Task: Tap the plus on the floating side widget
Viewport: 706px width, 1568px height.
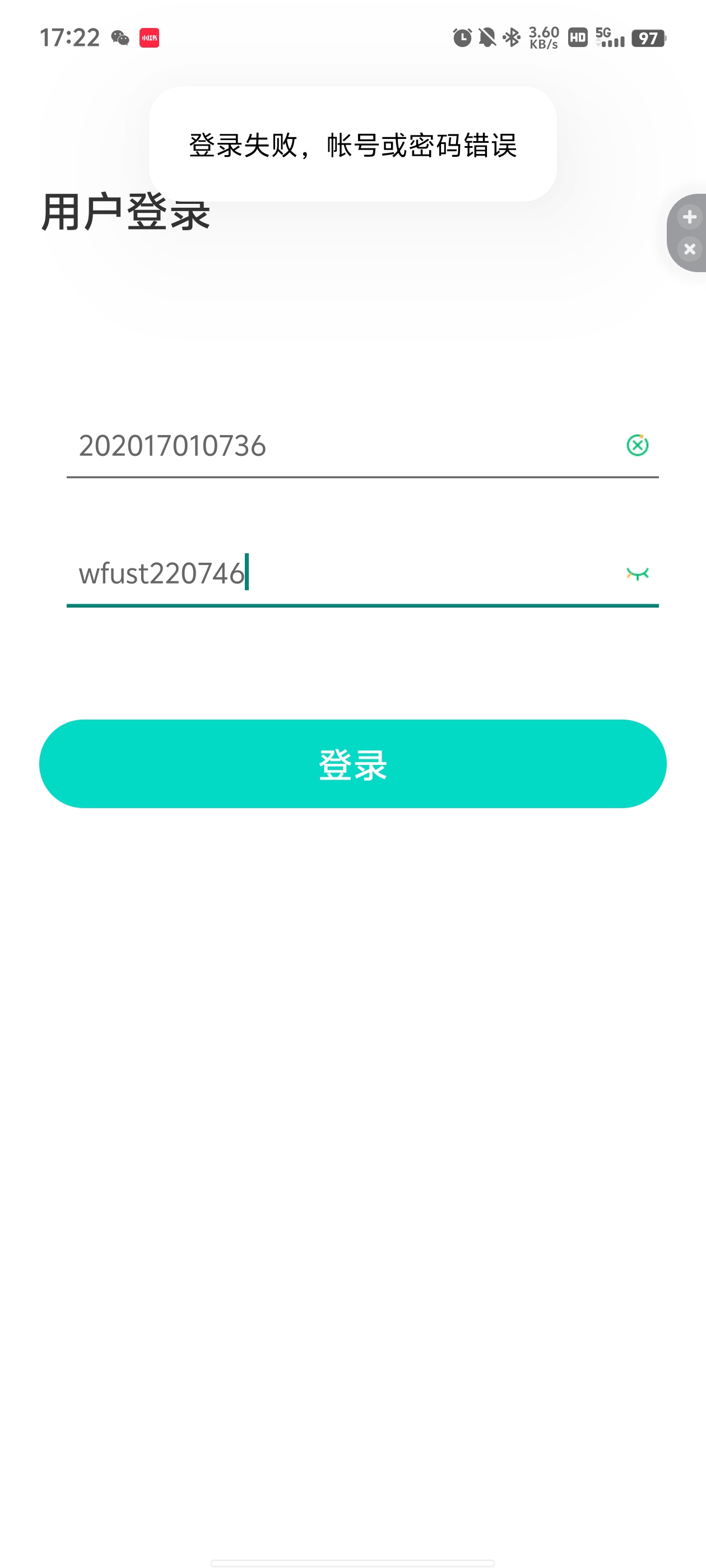Action: tap(690, 217)
